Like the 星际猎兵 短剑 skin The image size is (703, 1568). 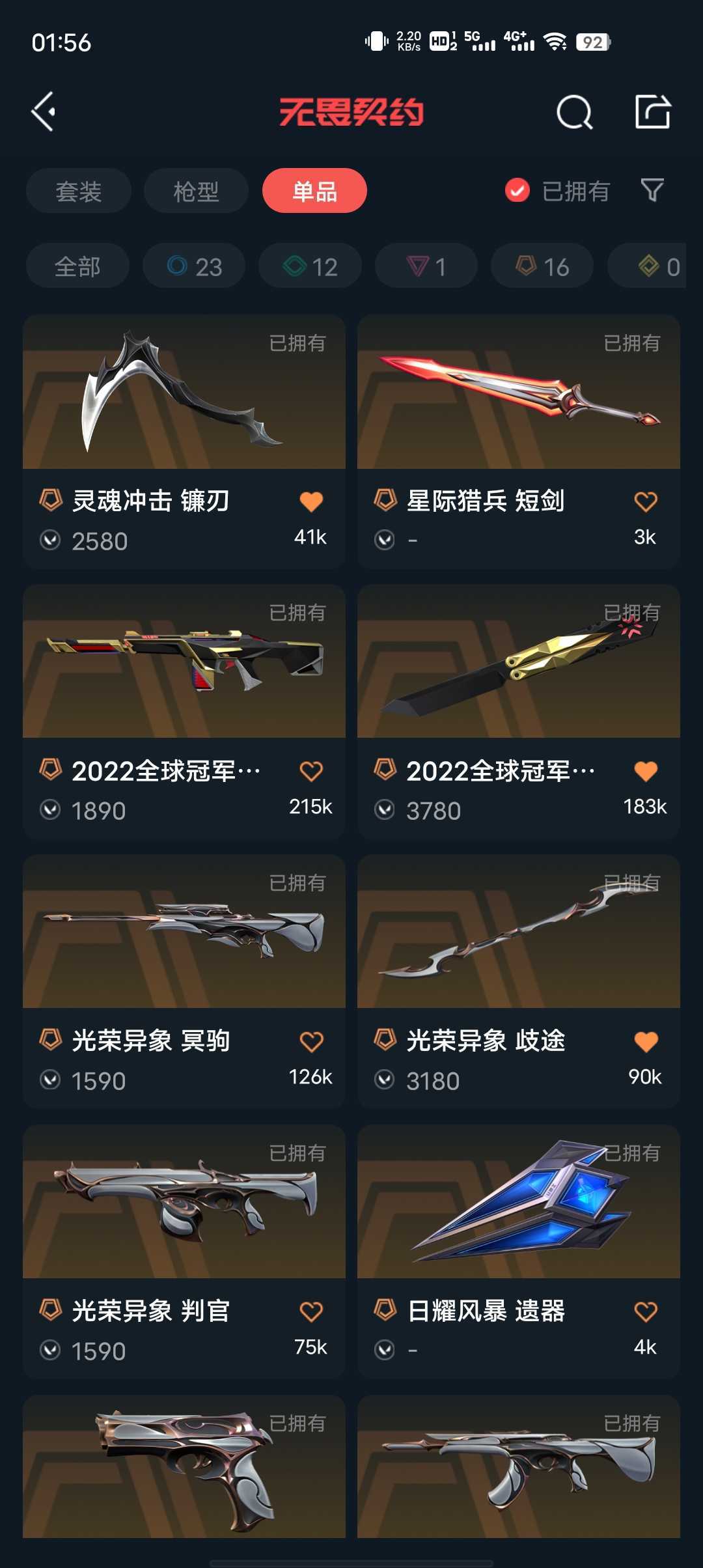point(645,501)
